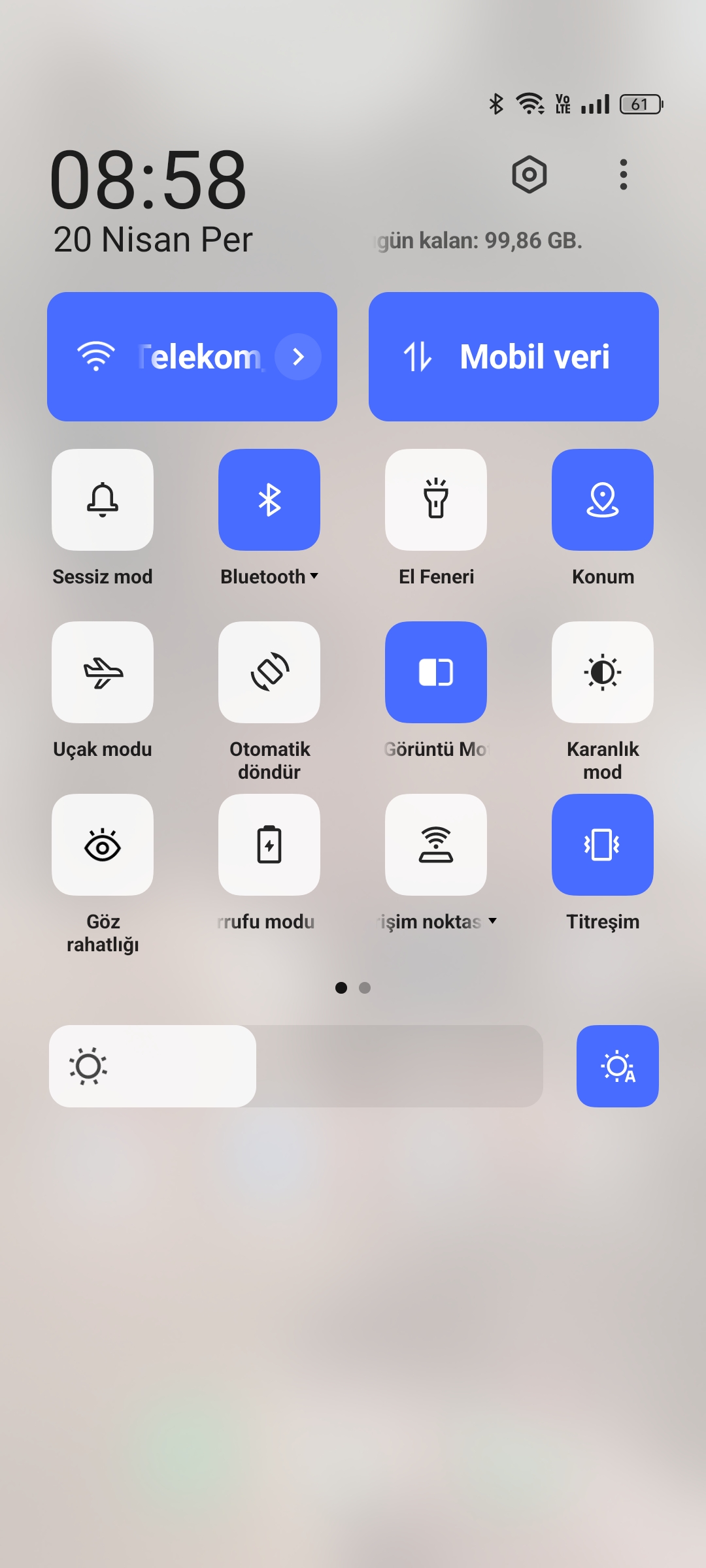The image size is (706, 1568).
Task: Enable Karanlık mod
Action: point(603,672)
